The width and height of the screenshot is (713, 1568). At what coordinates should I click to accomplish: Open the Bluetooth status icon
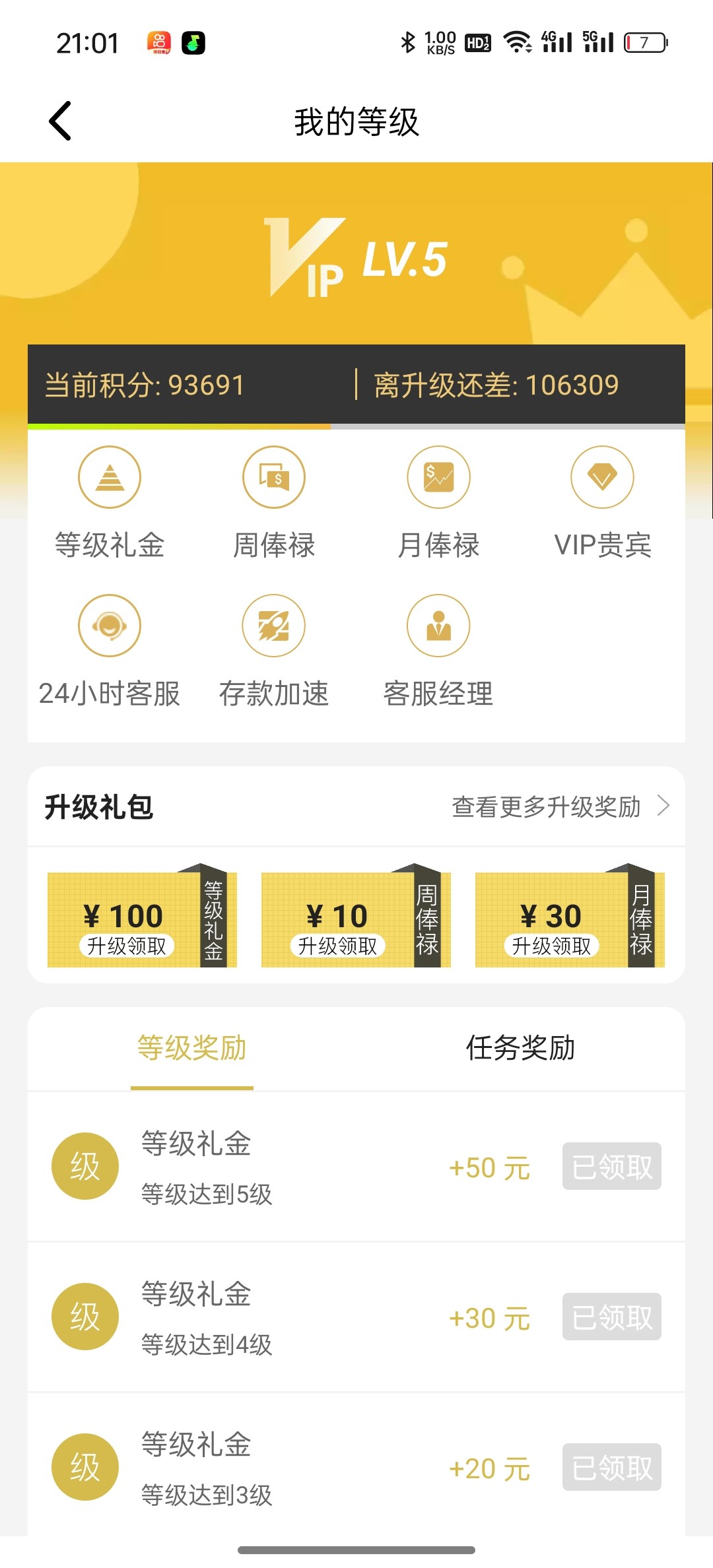point(407,42)
